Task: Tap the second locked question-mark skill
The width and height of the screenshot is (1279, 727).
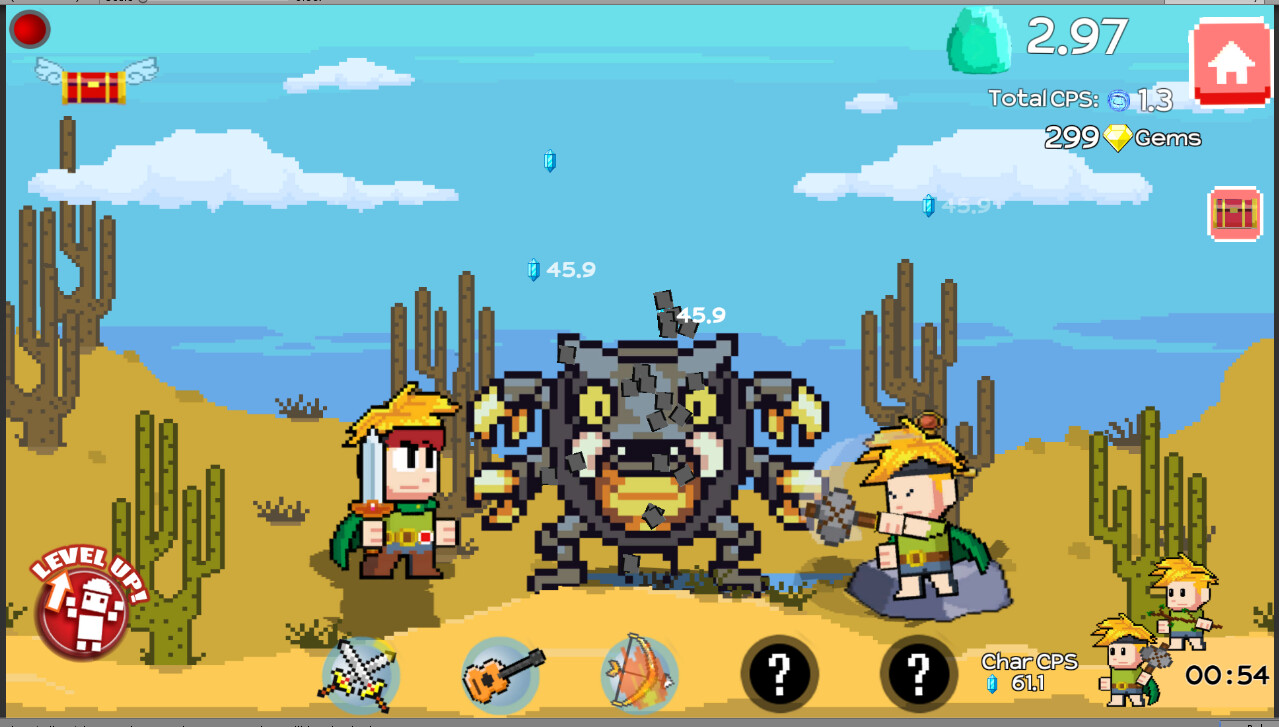Action: point(918,674)
